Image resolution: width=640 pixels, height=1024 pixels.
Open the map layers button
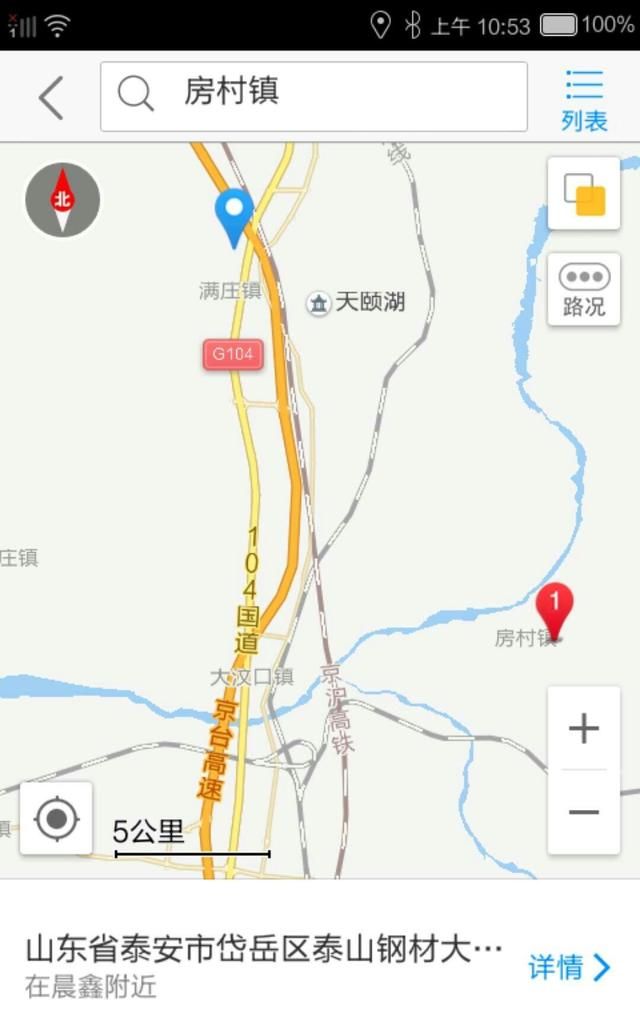click(584, 193)
